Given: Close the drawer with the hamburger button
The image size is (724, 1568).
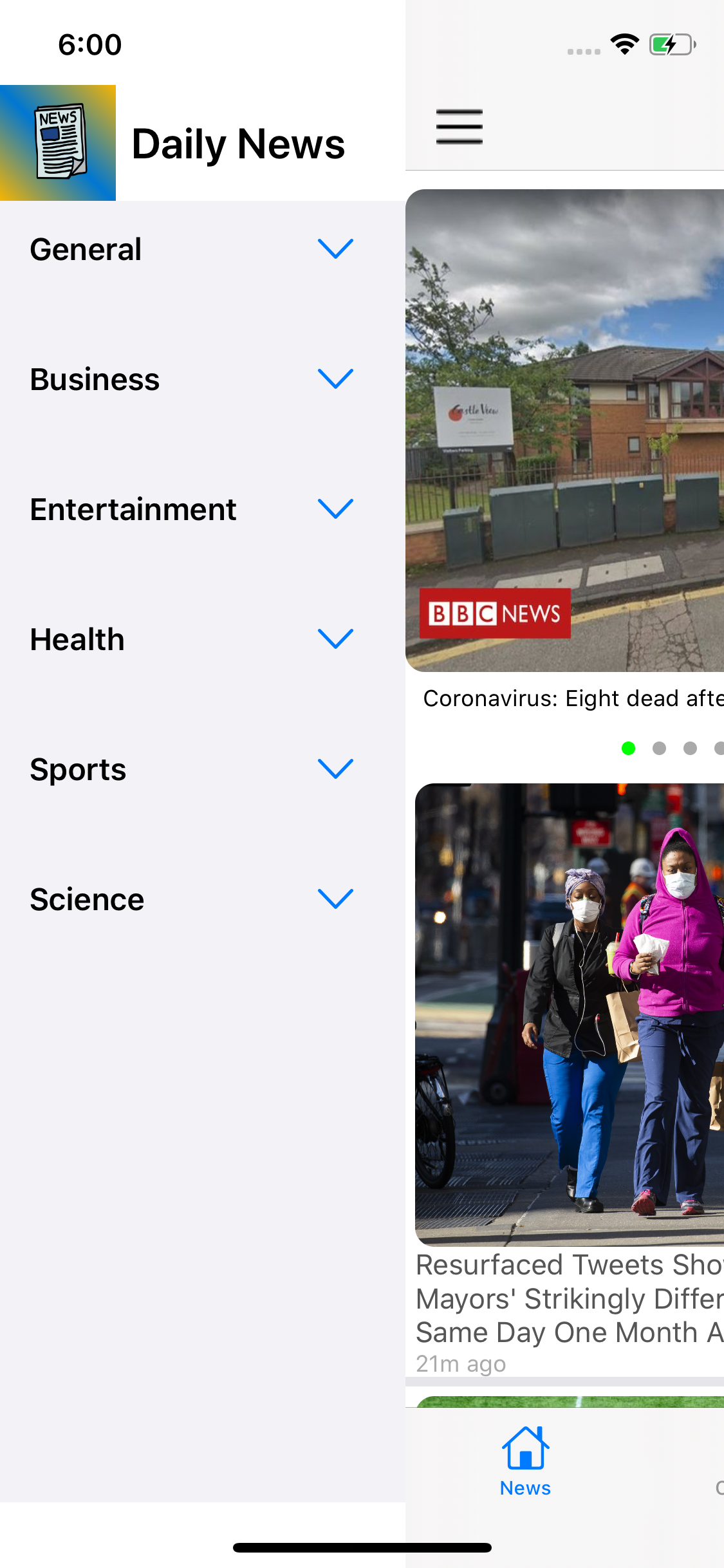Looking at the screenshot, I should click(x=459, y=127).
